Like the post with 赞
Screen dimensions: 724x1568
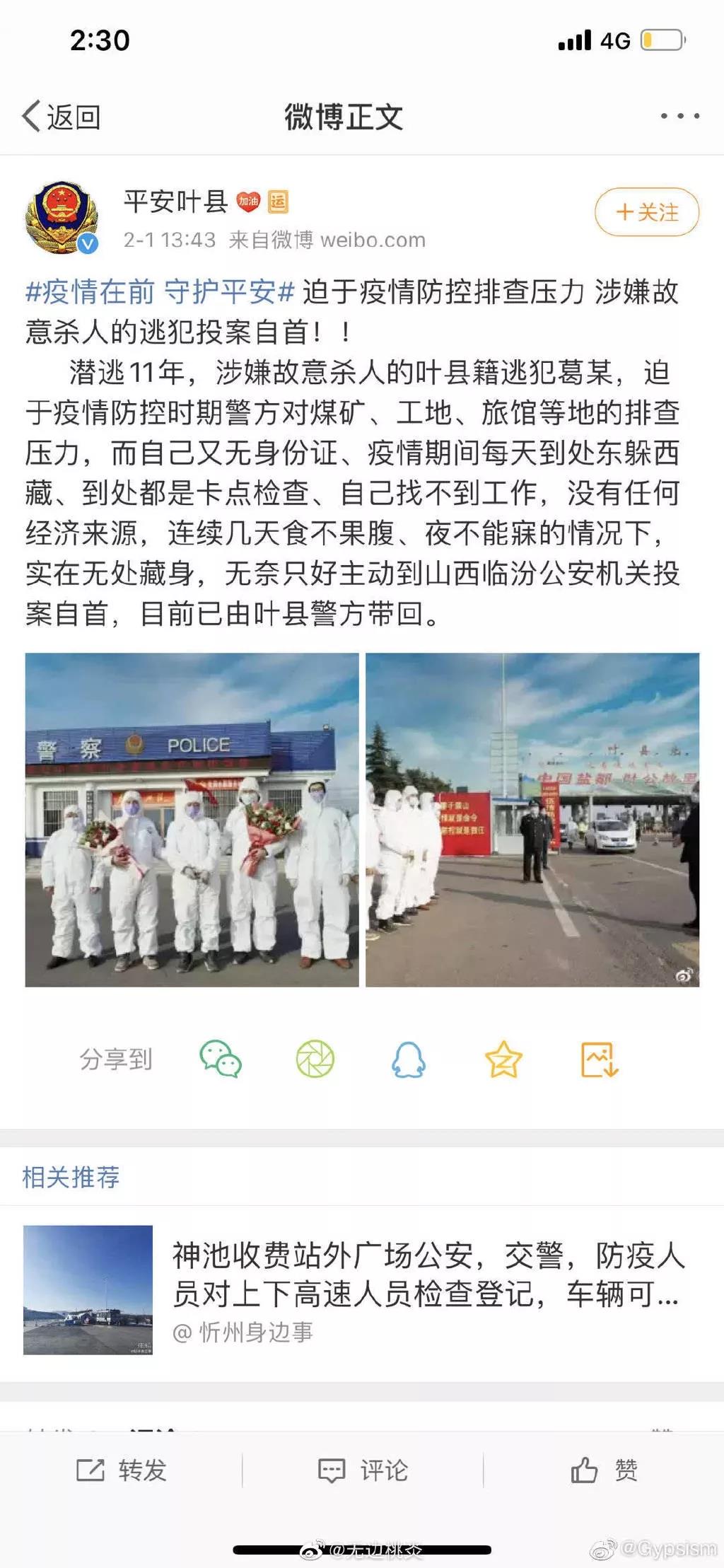pyautogui.click(x=604, y=1470)
